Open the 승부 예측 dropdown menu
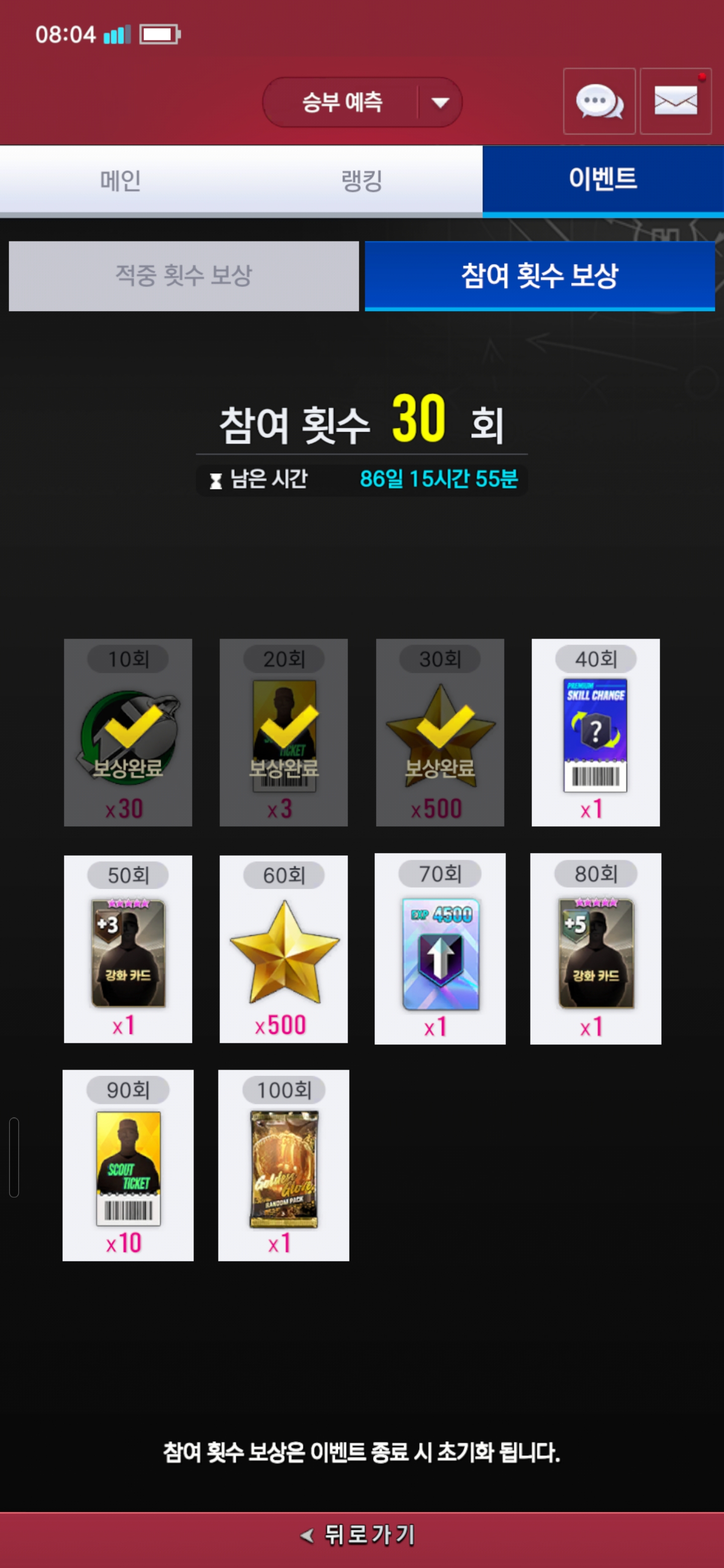This screenshot has height=1568, width=724. 361,102
